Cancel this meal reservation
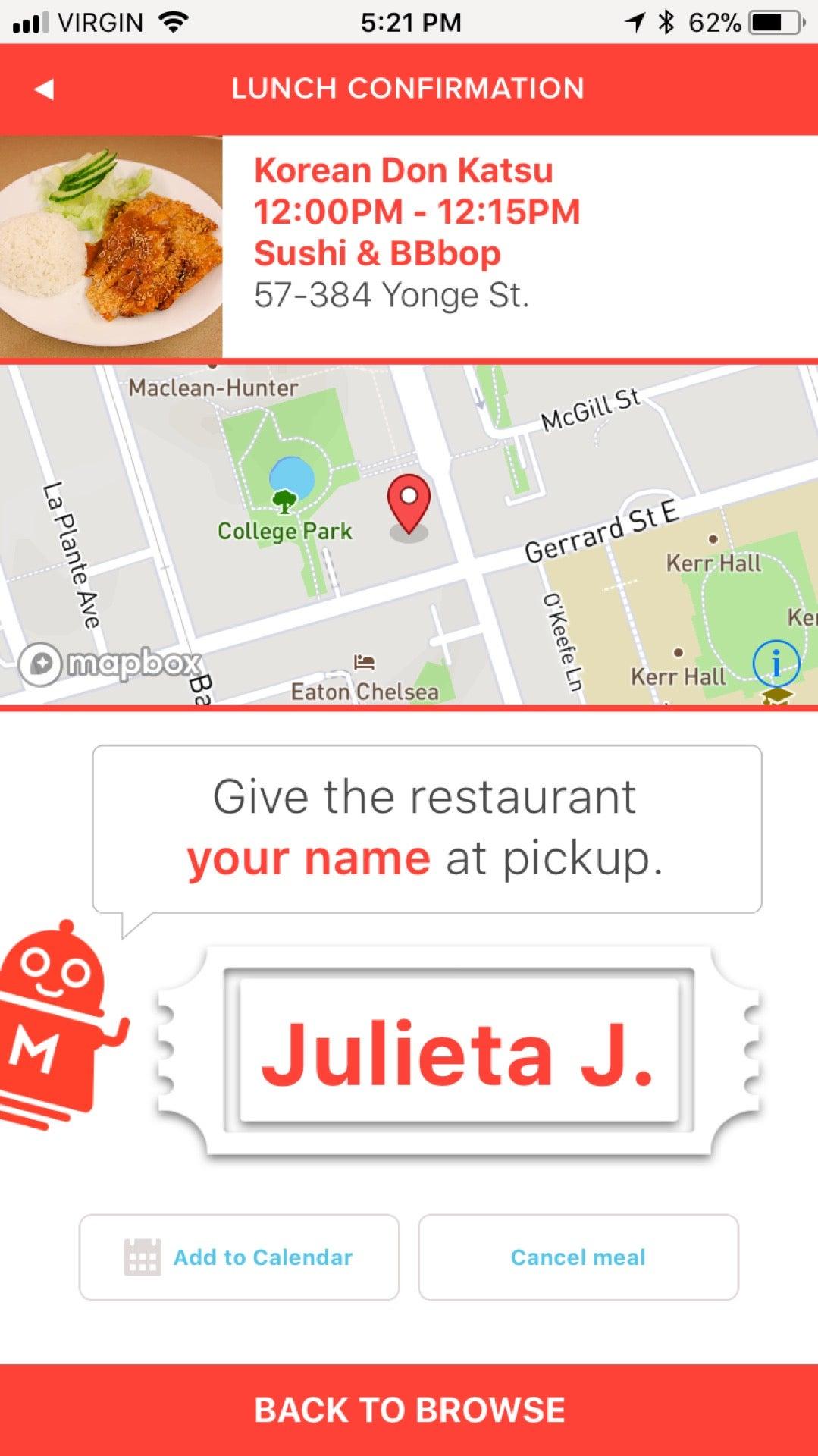 578,1257
